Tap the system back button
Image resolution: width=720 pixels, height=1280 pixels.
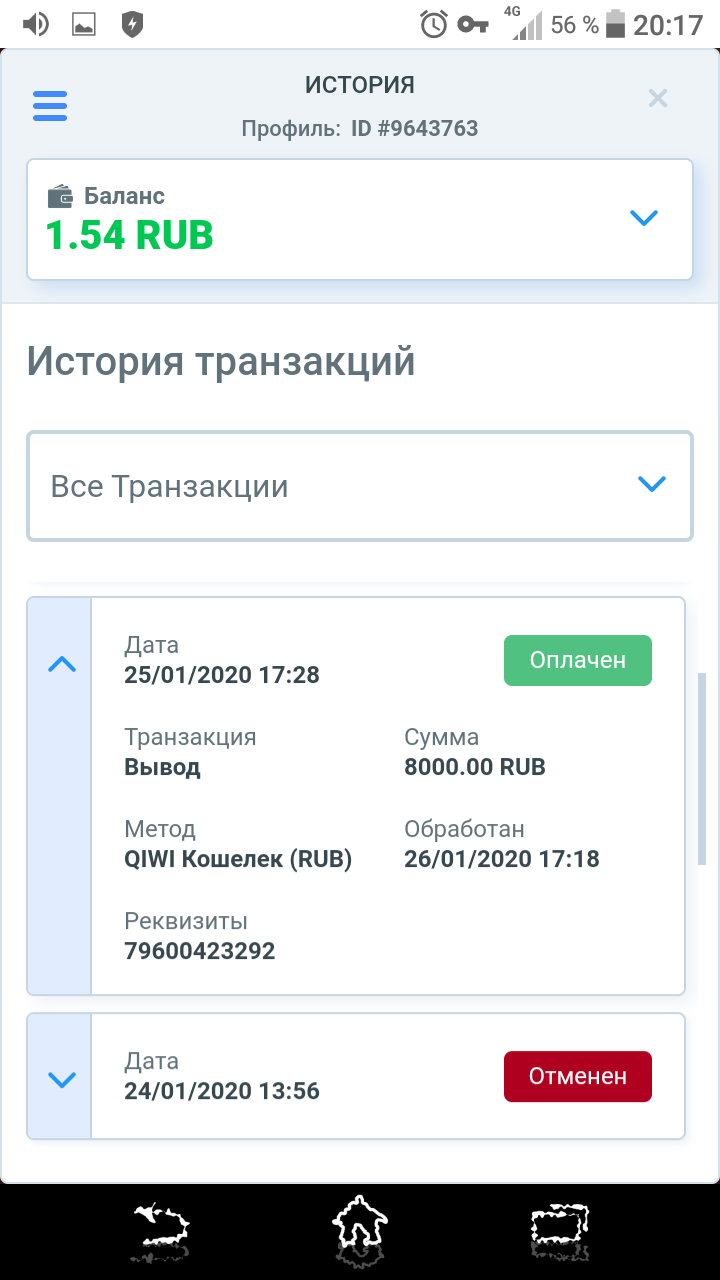pos(160,1231)
